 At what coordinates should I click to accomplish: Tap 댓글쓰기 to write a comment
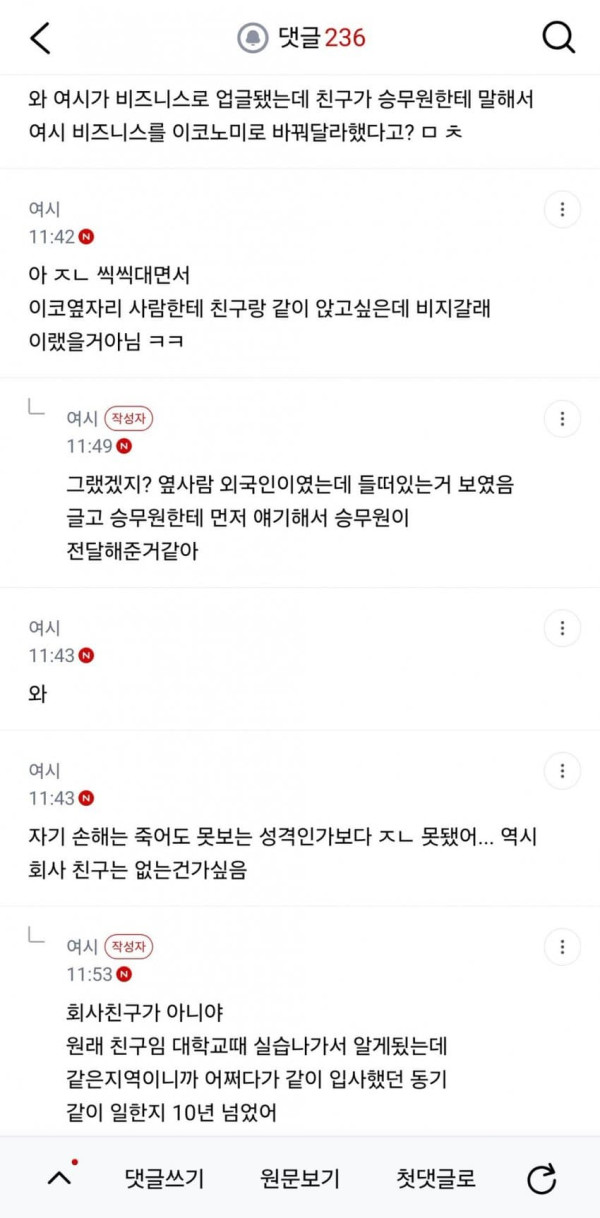pyautogui.click(x=164, y=1178)
